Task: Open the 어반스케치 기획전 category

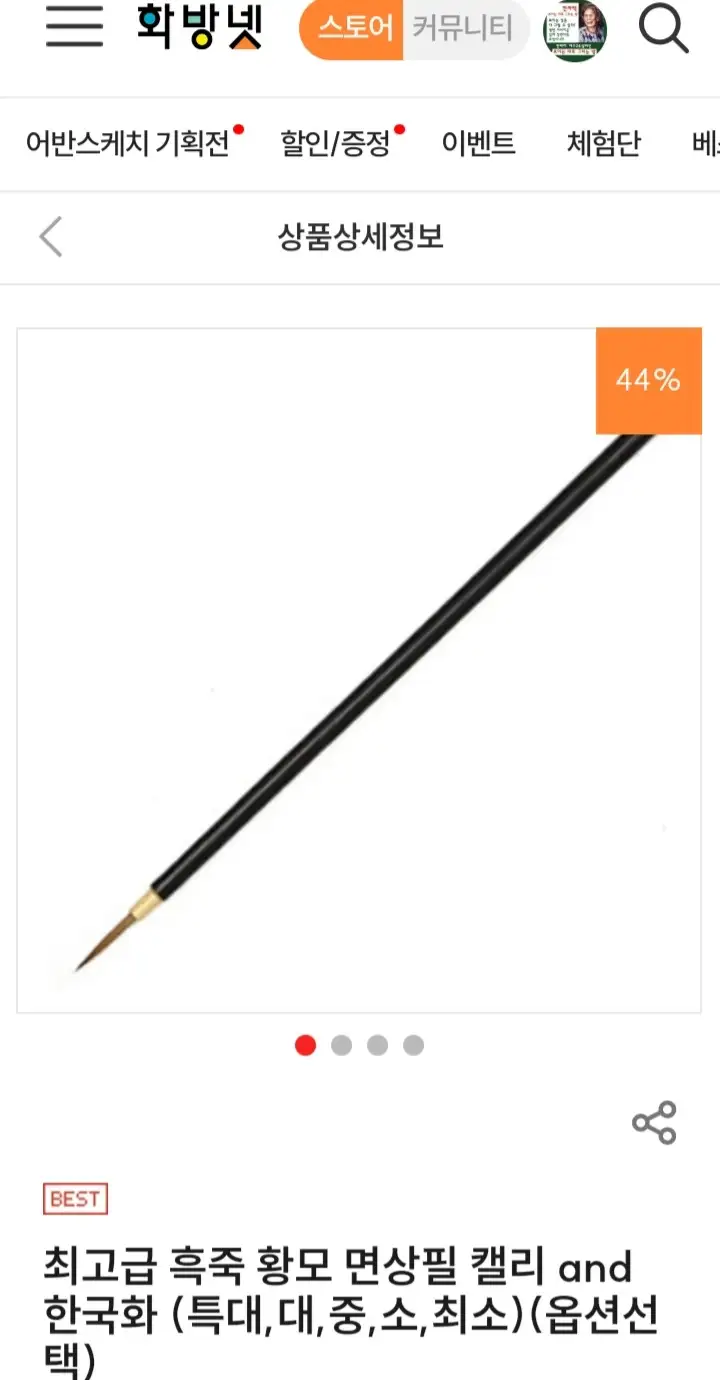Action: (128, 144)
